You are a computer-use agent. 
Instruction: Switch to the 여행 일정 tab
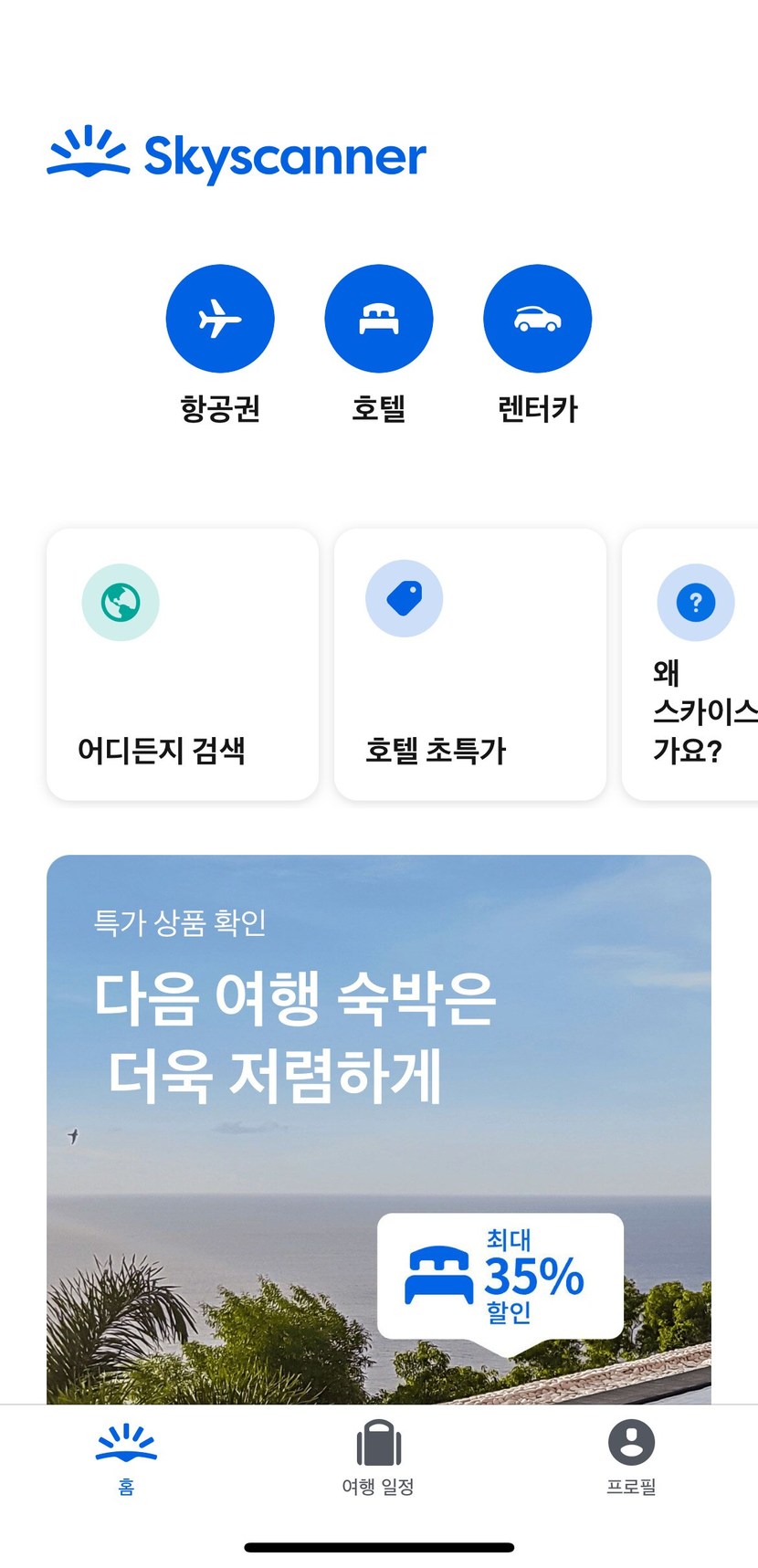coord(378,1458)
